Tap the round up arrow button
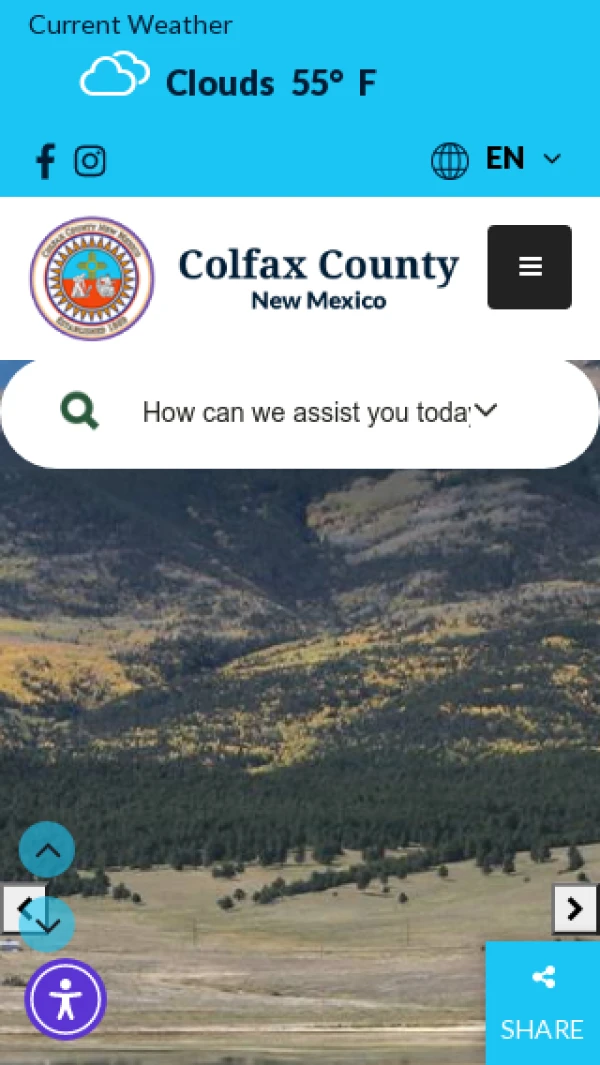This screenshot has width=600, height=1065. pos(47,850)
